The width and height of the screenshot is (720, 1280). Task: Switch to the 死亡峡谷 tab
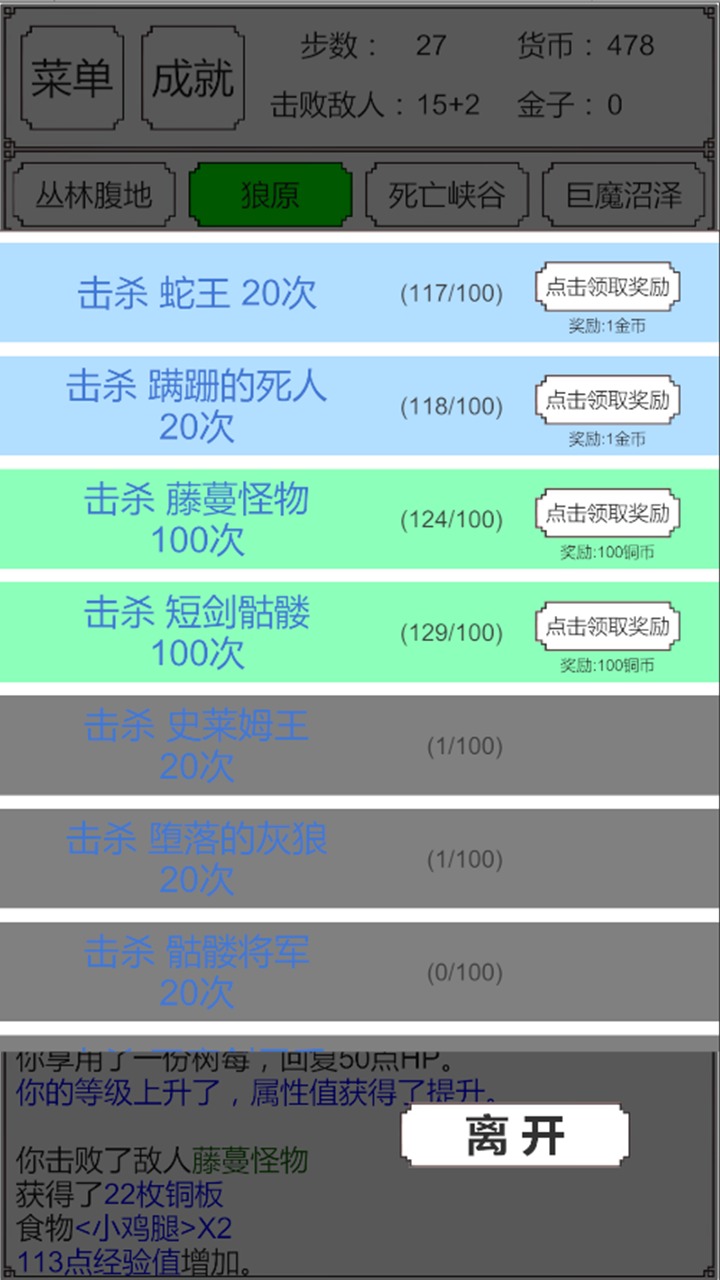(x=444, y=195)
